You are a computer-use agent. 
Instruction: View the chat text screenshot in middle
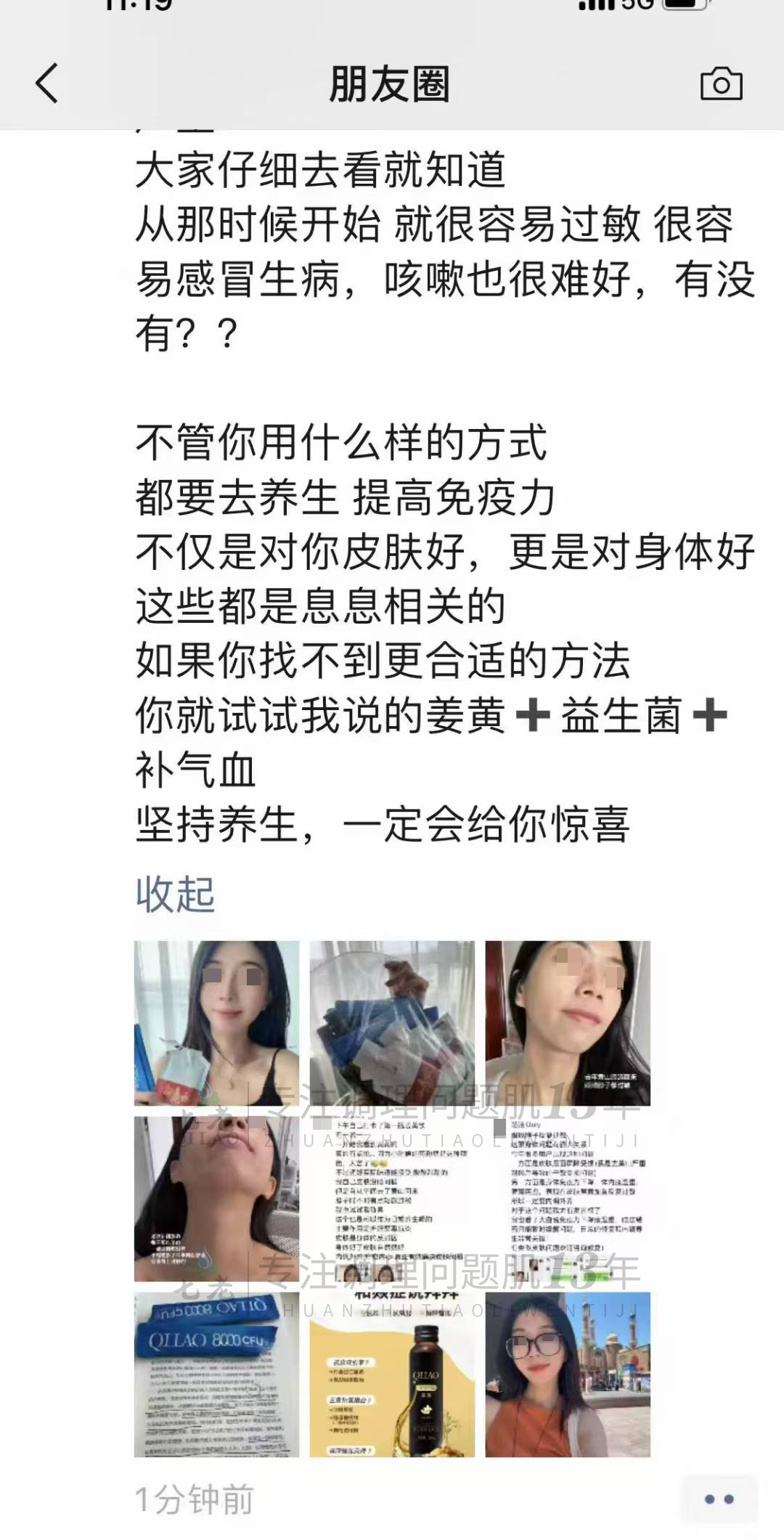point(392,1199)
